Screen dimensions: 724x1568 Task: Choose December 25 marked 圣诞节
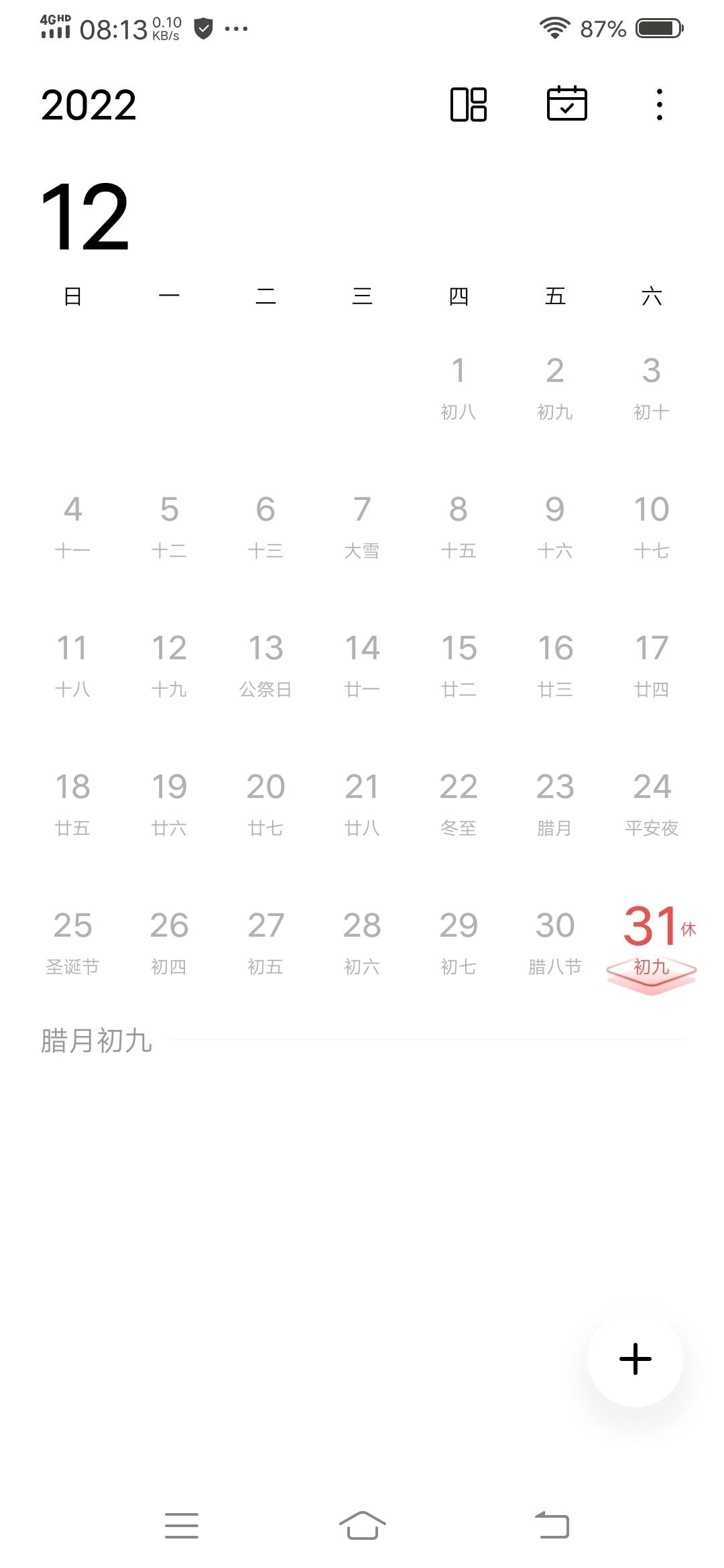[x=72, y=943]
